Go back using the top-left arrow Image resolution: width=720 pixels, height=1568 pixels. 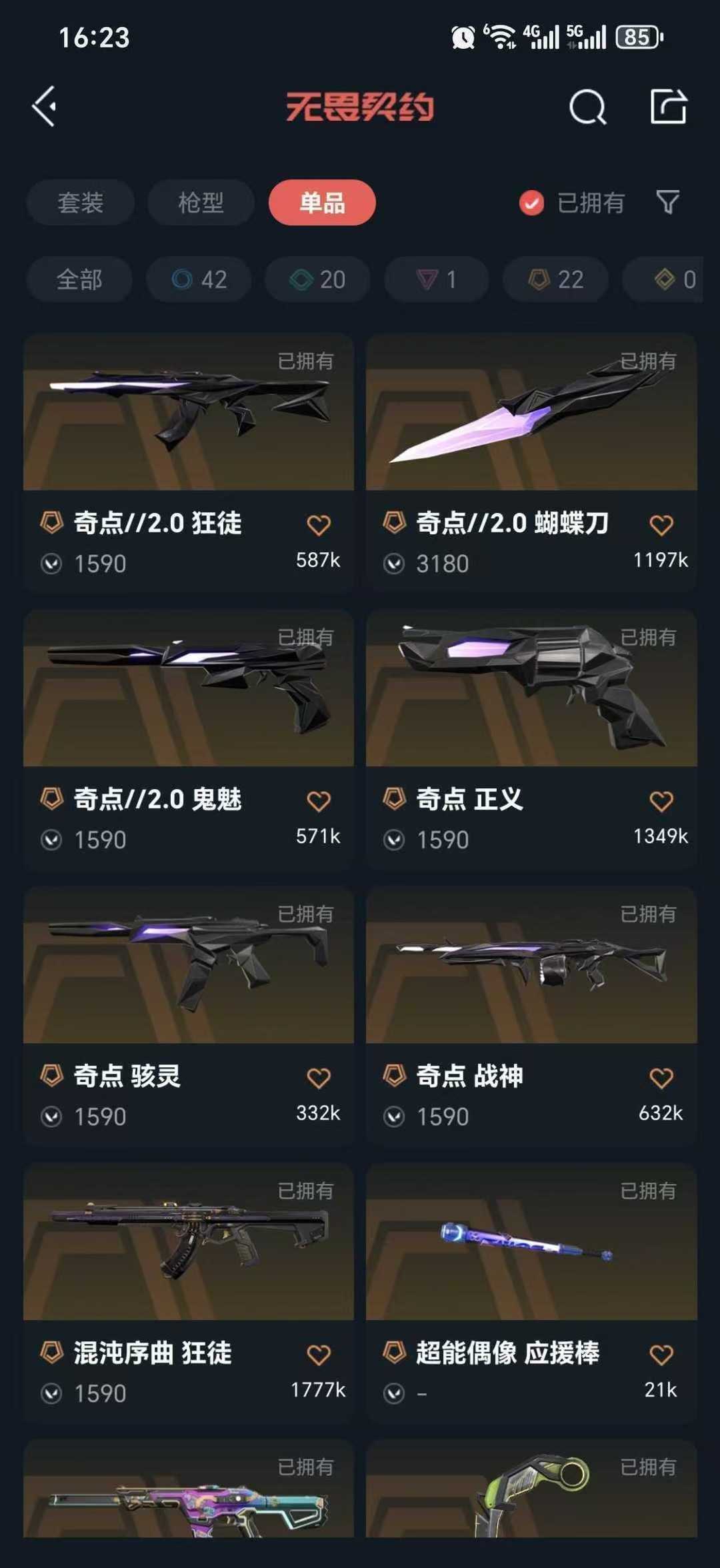point(44,107)
